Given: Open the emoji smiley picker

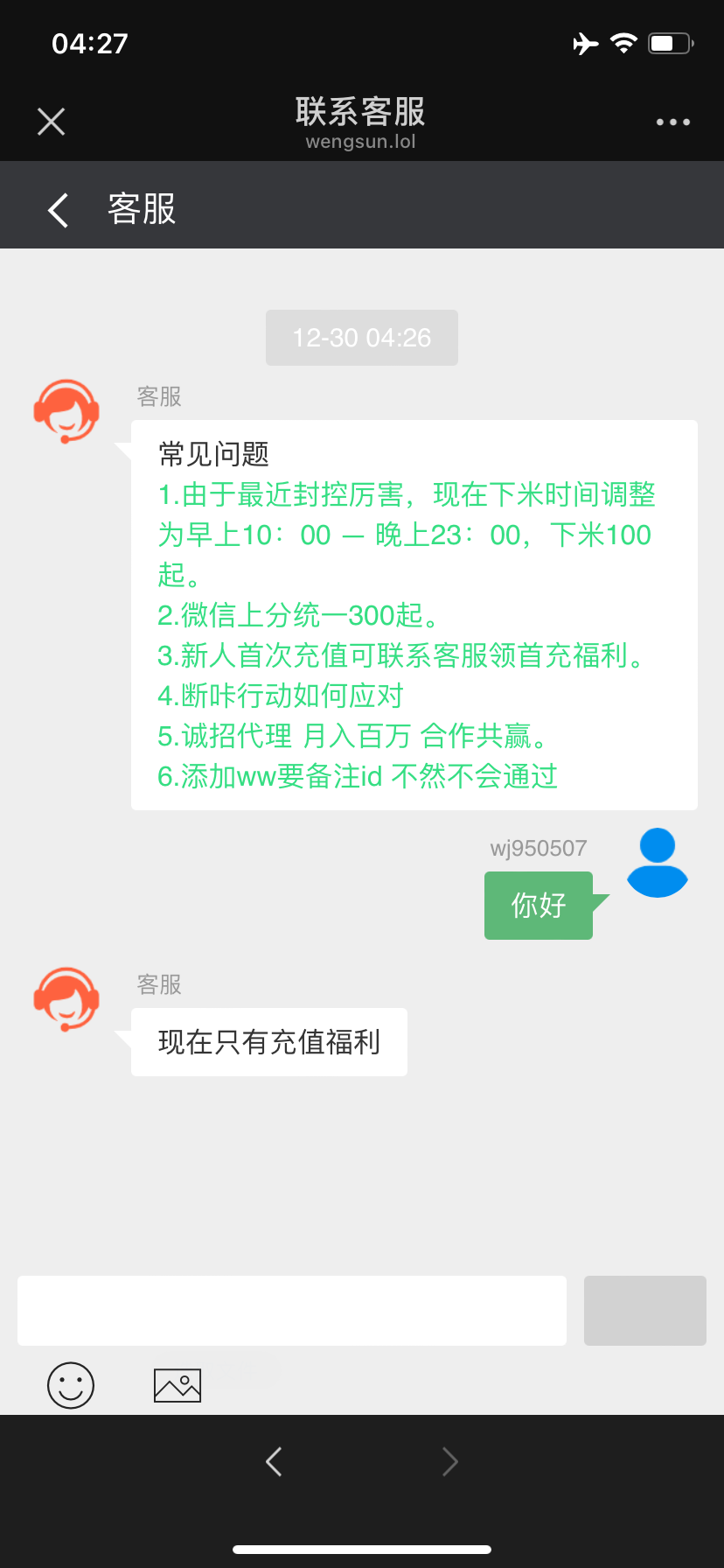Looking at the screenshot, I should [x=71, y=1385].
